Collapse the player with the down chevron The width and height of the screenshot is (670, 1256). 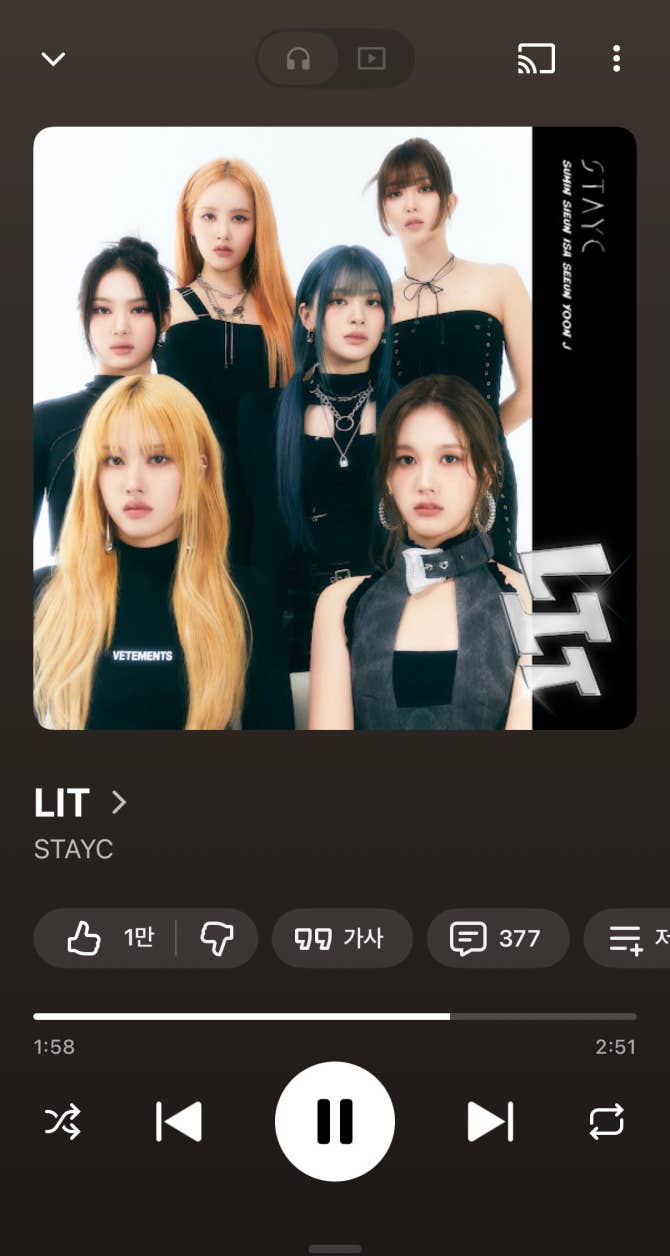click(x=53, y=59)
